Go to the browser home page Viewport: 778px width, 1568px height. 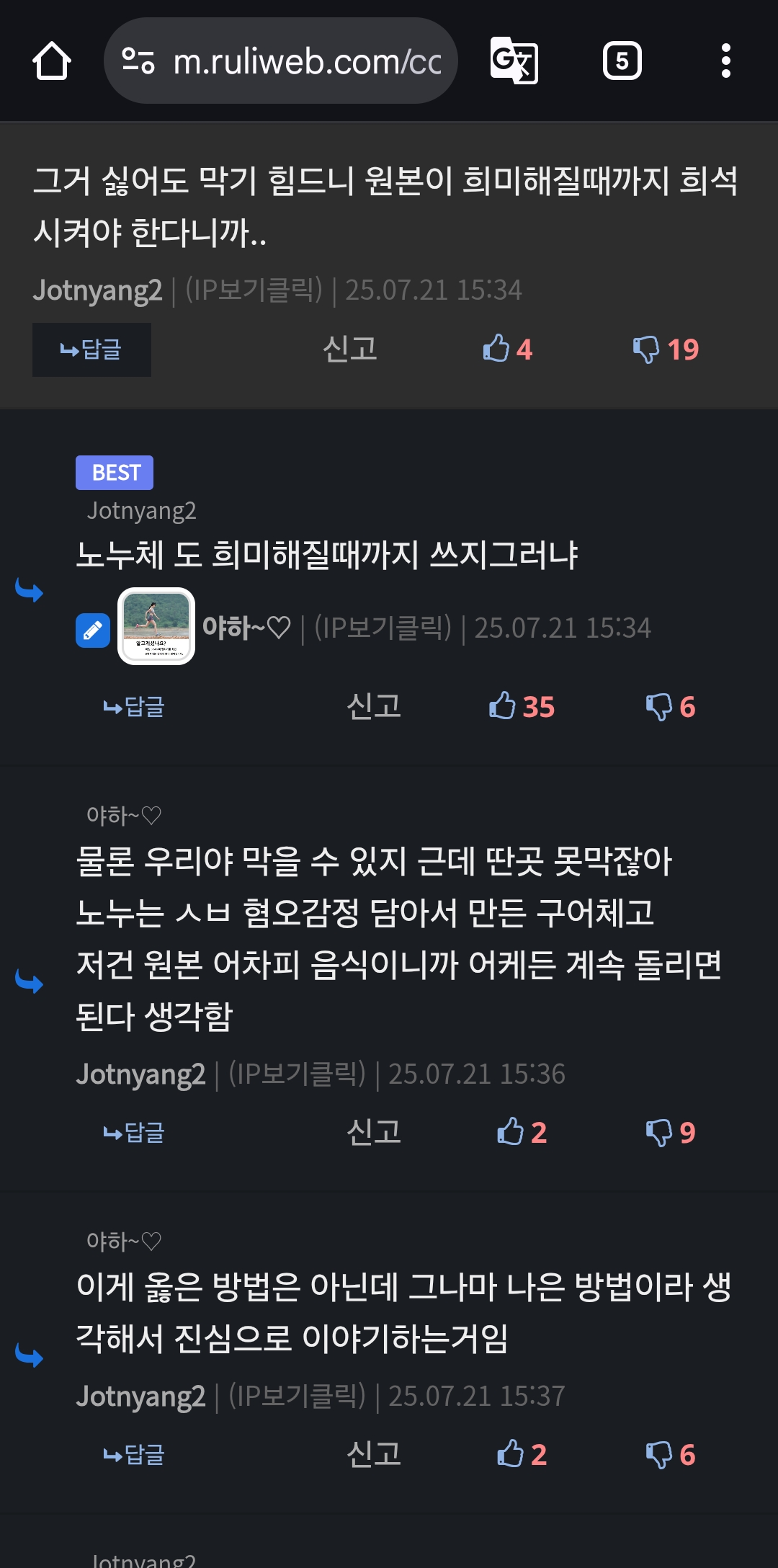pyautogui.click(x=52, y=61)
